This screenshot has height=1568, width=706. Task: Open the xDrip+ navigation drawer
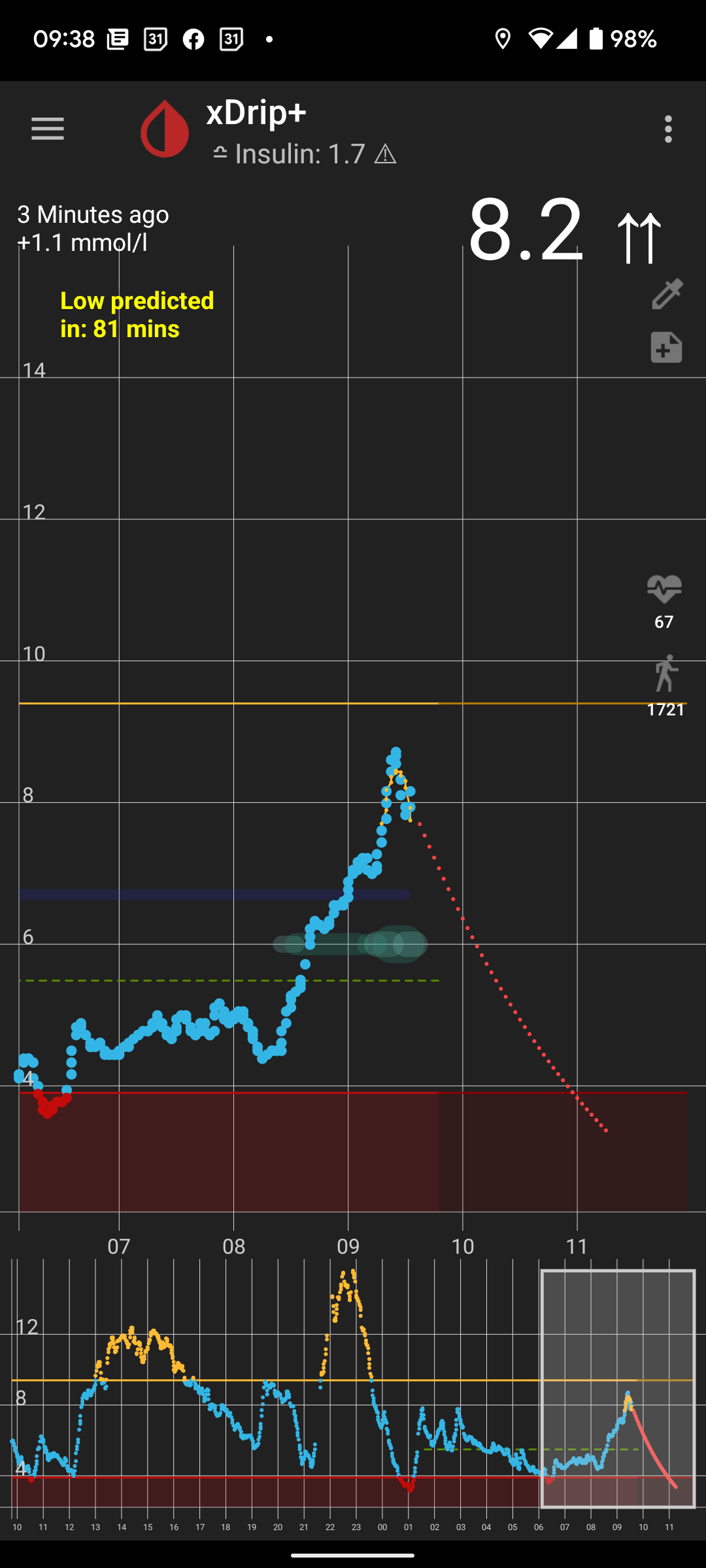(47, 129)
